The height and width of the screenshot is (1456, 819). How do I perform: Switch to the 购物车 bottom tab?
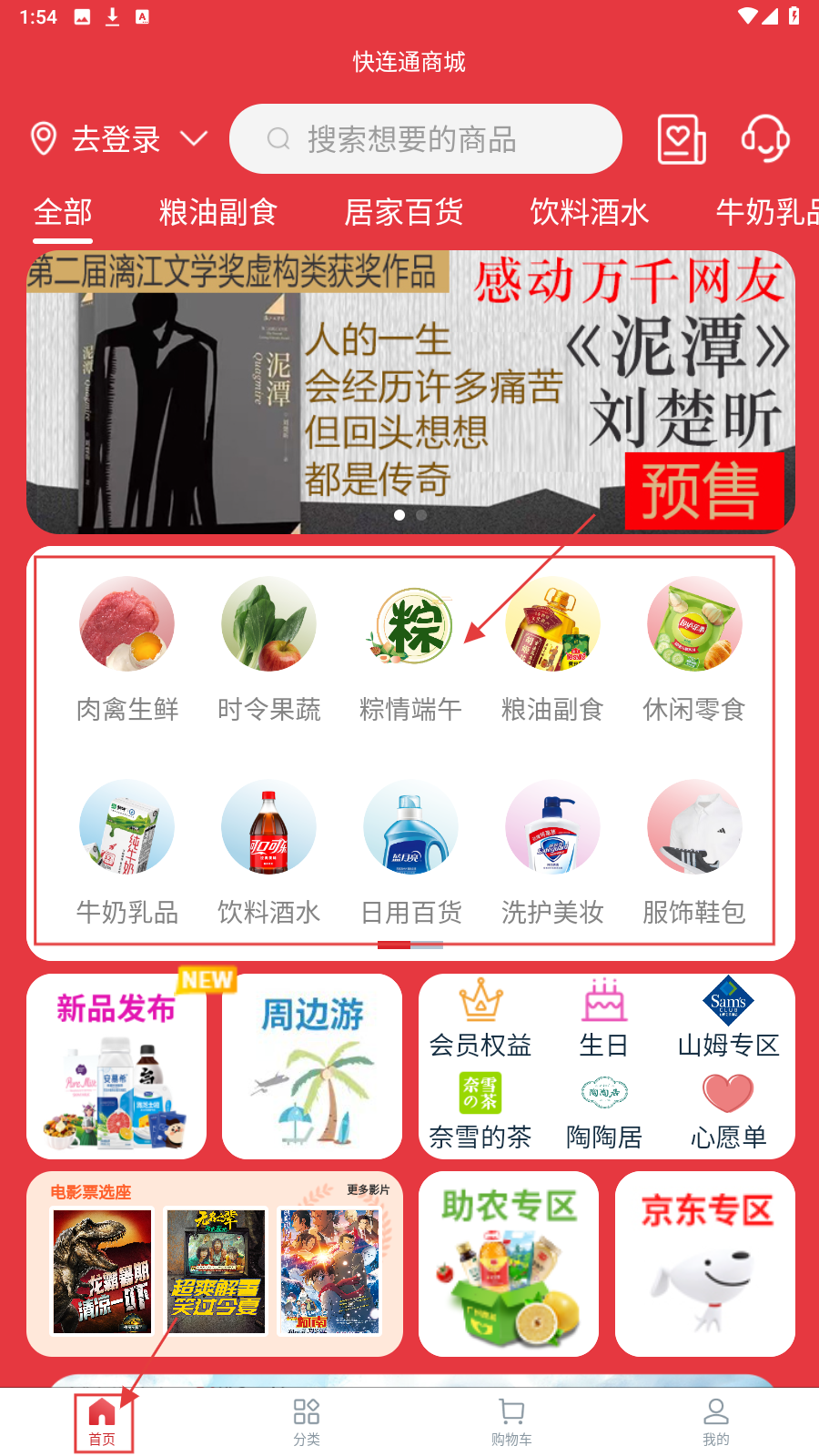point(511,1421)
